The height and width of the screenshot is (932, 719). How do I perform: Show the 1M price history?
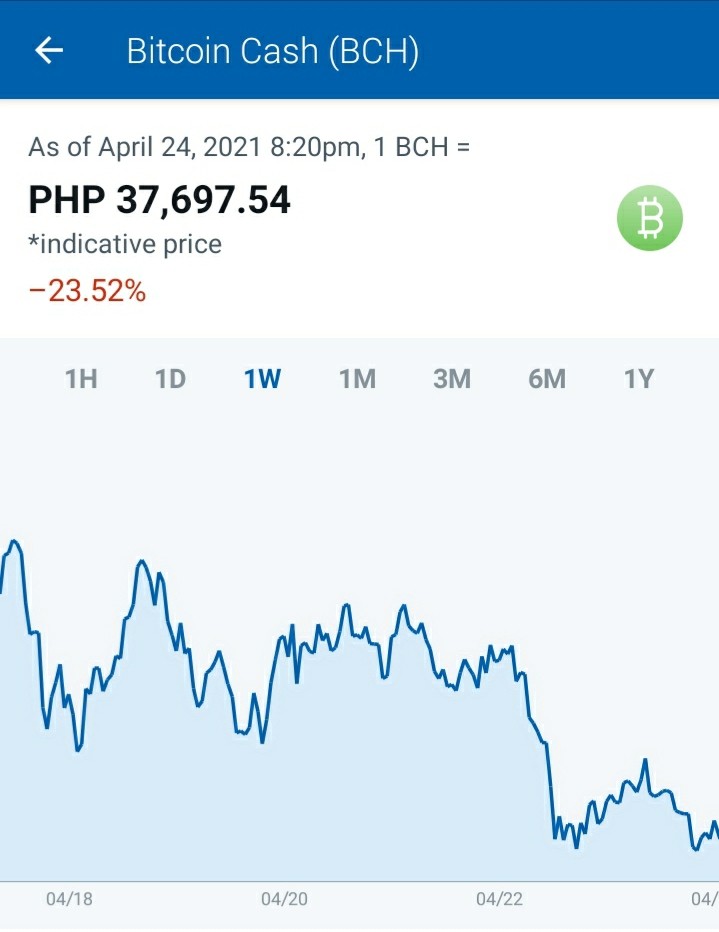357,379
